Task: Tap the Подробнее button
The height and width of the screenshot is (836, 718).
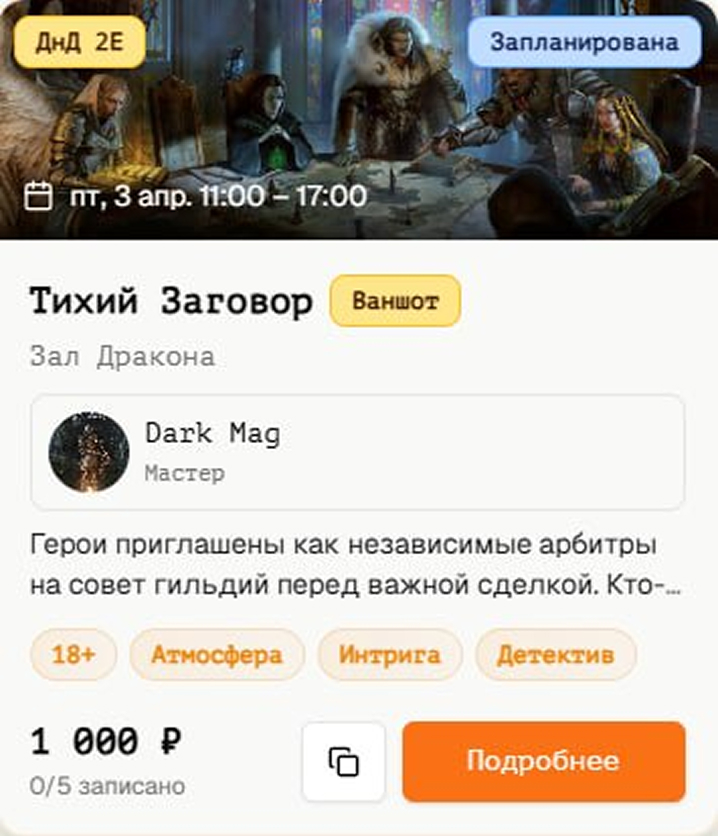Action: [543, 761]
